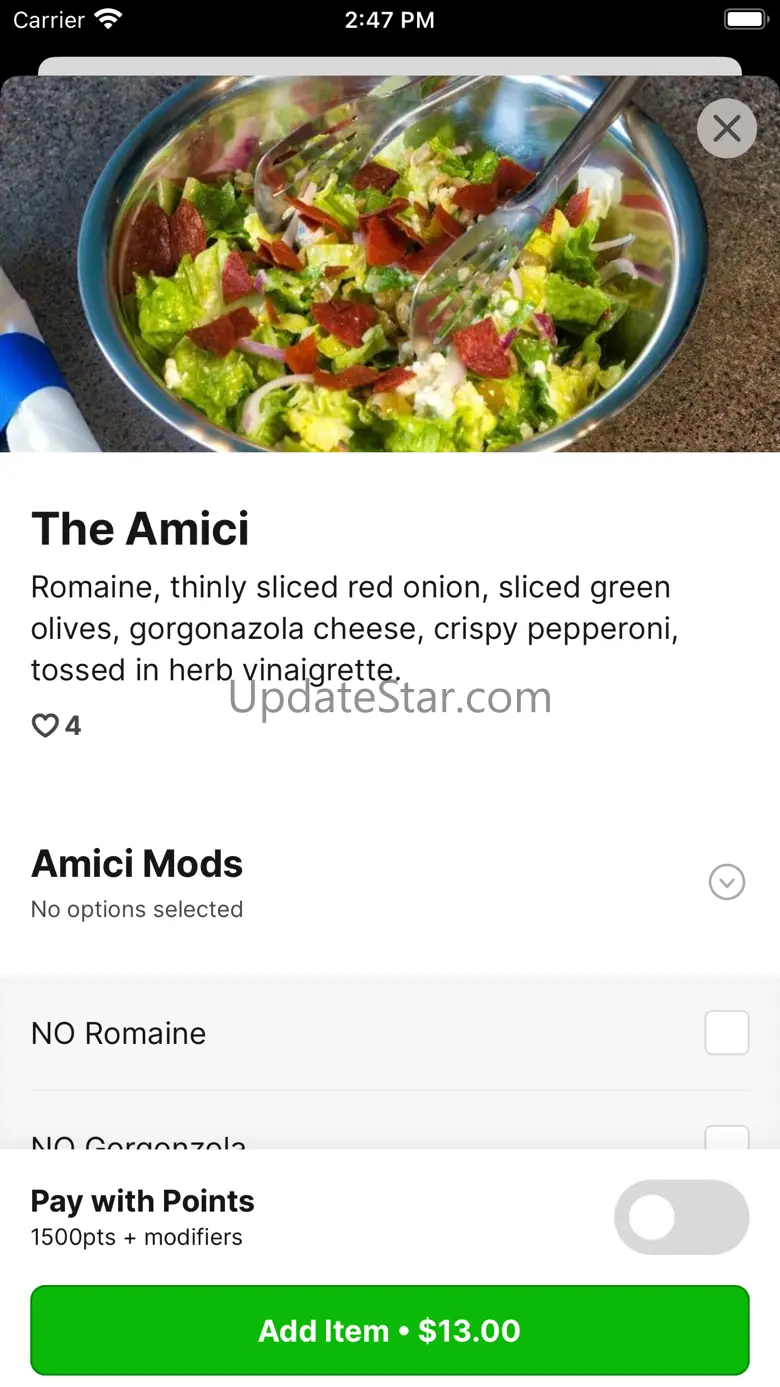This screenshot has height=1387, width=780.
Task: Add item for $13.00
Action: [390, 1330]
